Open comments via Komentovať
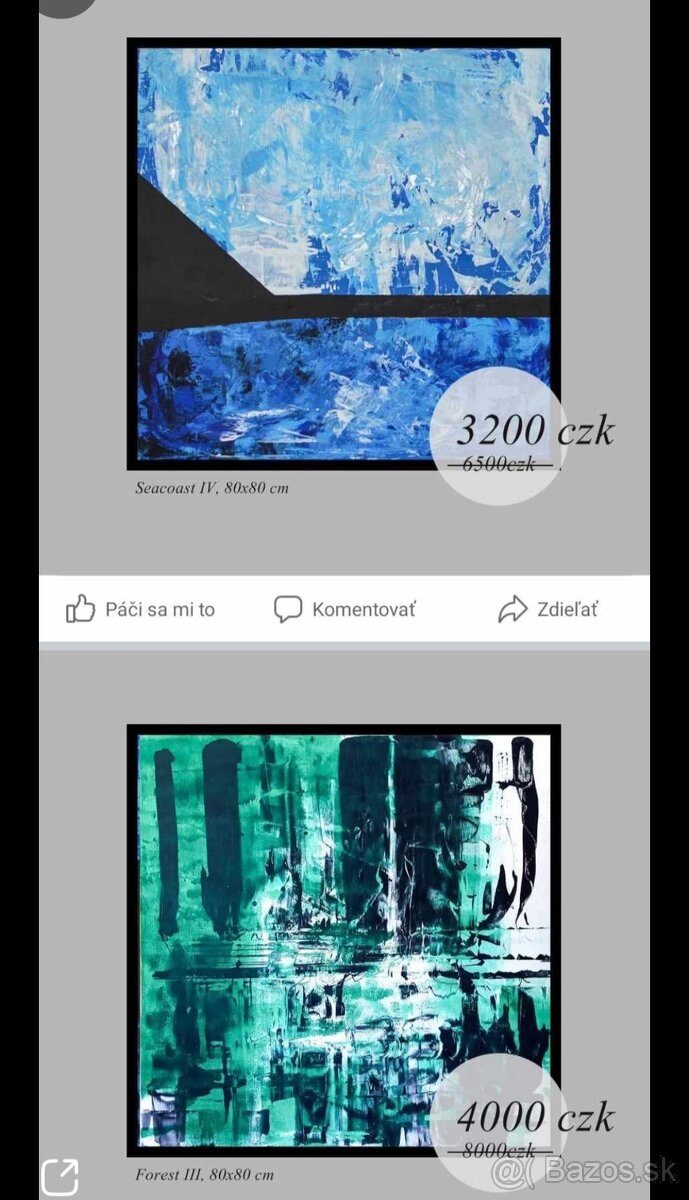This screenshot has width=689, height=1200. (x=345, y=609)
